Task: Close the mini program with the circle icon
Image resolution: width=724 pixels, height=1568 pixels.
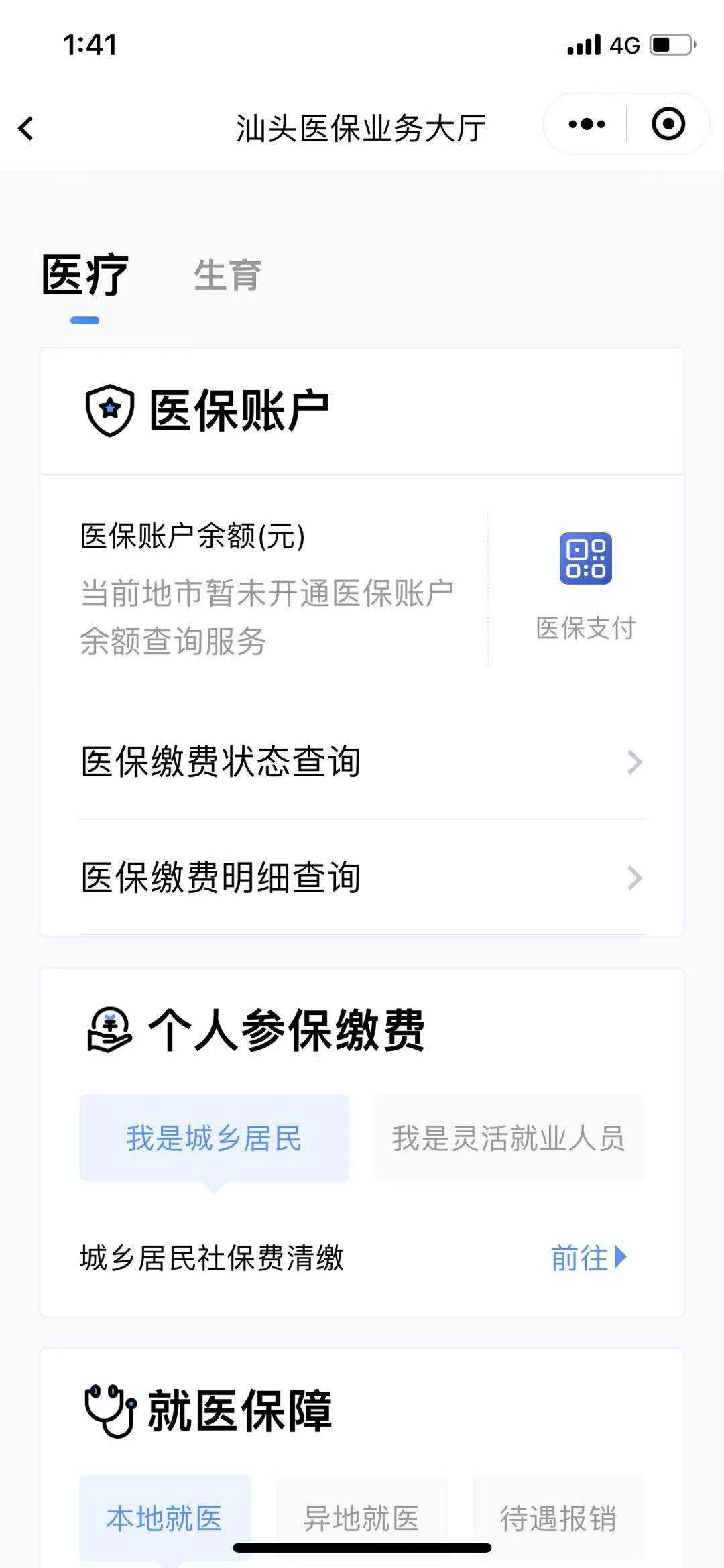Action: pos(668,125)
